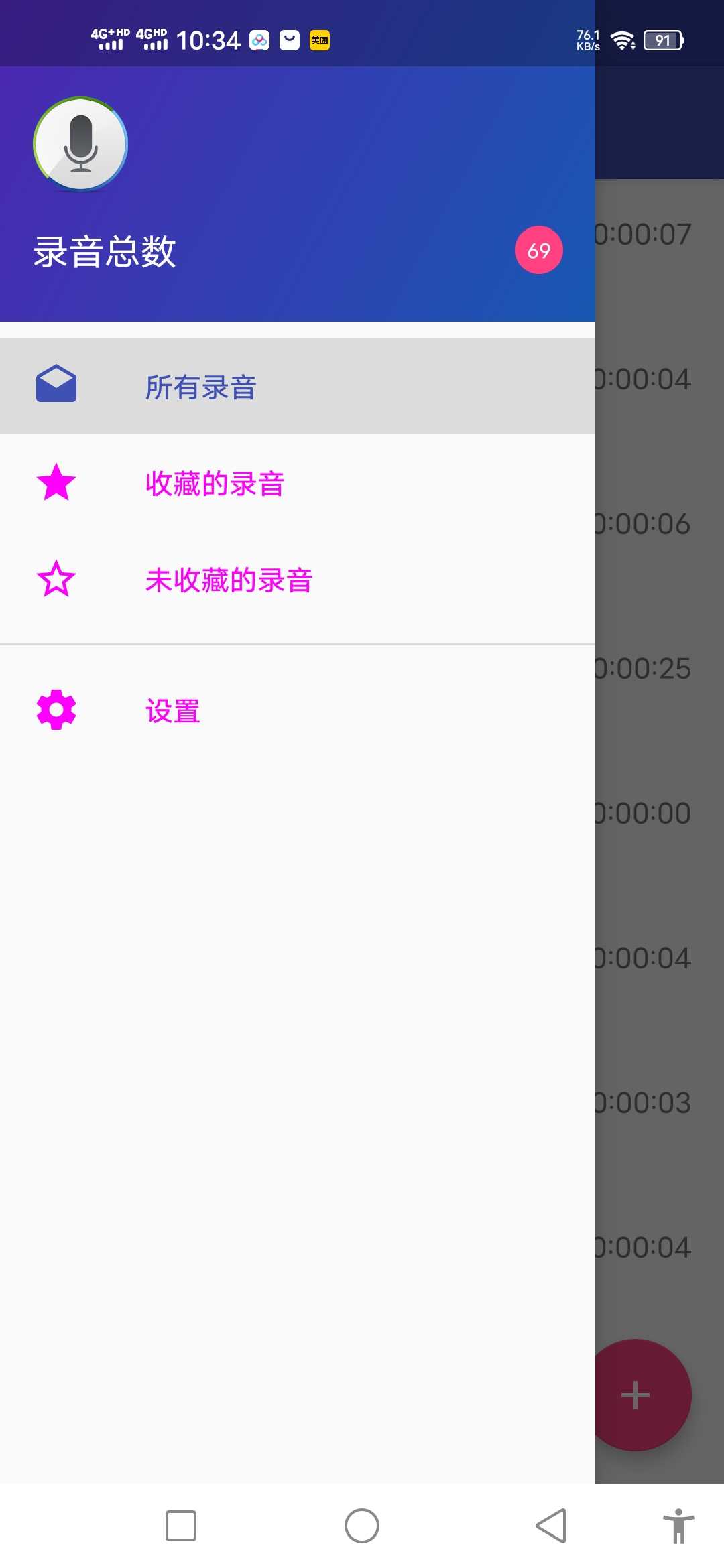Show 未收藏的录音 list

click(298, 579)
